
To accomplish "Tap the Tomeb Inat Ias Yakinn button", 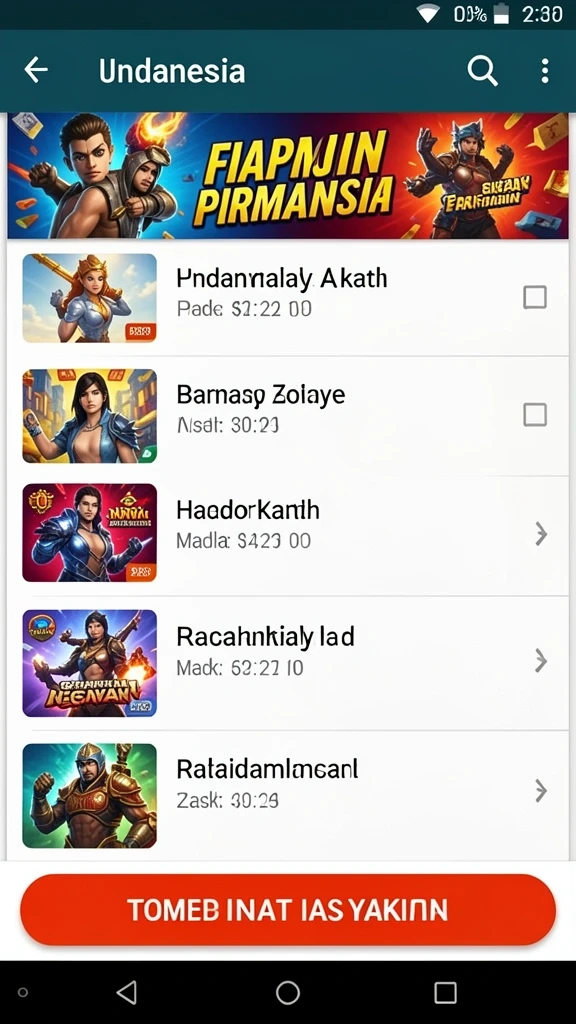I will [x=288, y=910].
